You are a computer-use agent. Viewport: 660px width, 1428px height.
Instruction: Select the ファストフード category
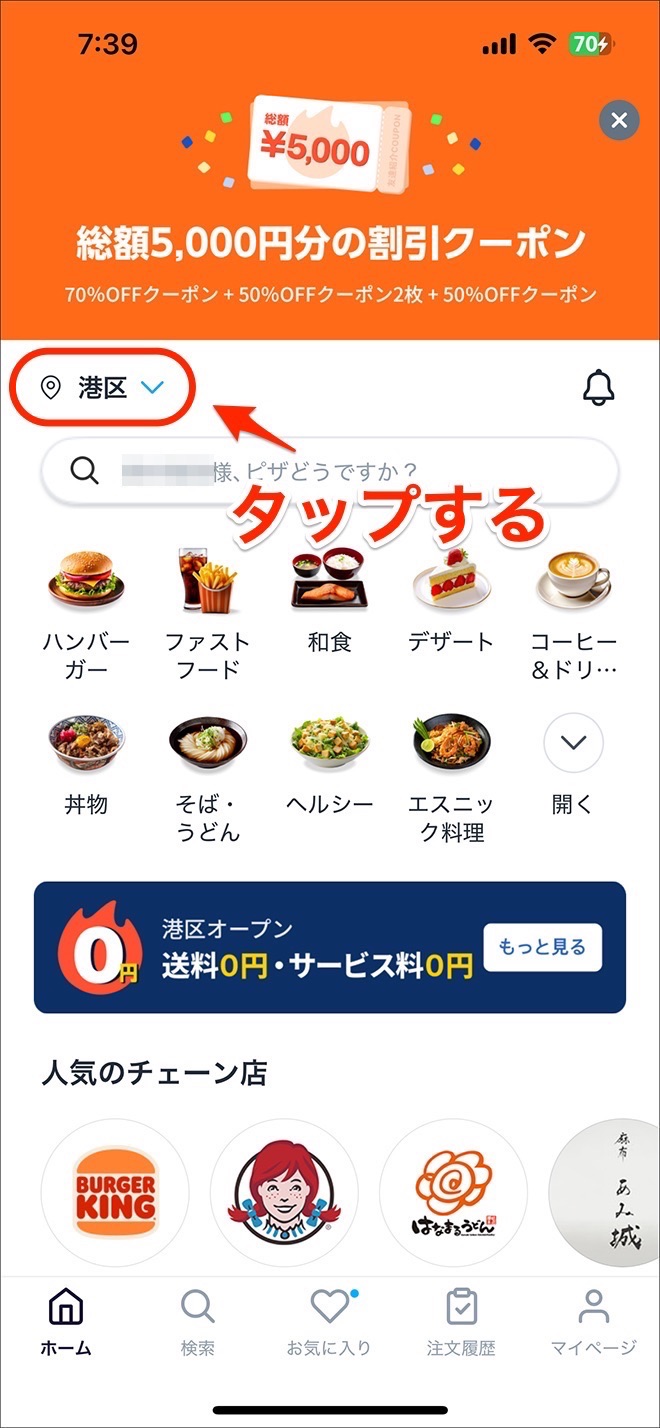point(207,610)
